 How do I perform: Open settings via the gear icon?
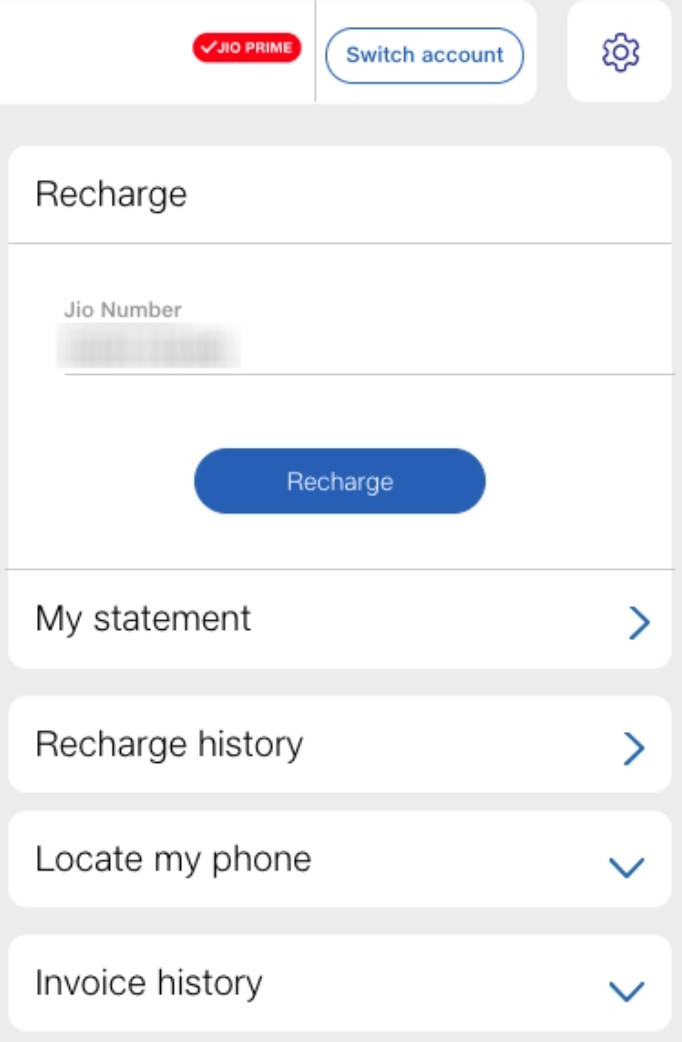(x=620, y=52)
